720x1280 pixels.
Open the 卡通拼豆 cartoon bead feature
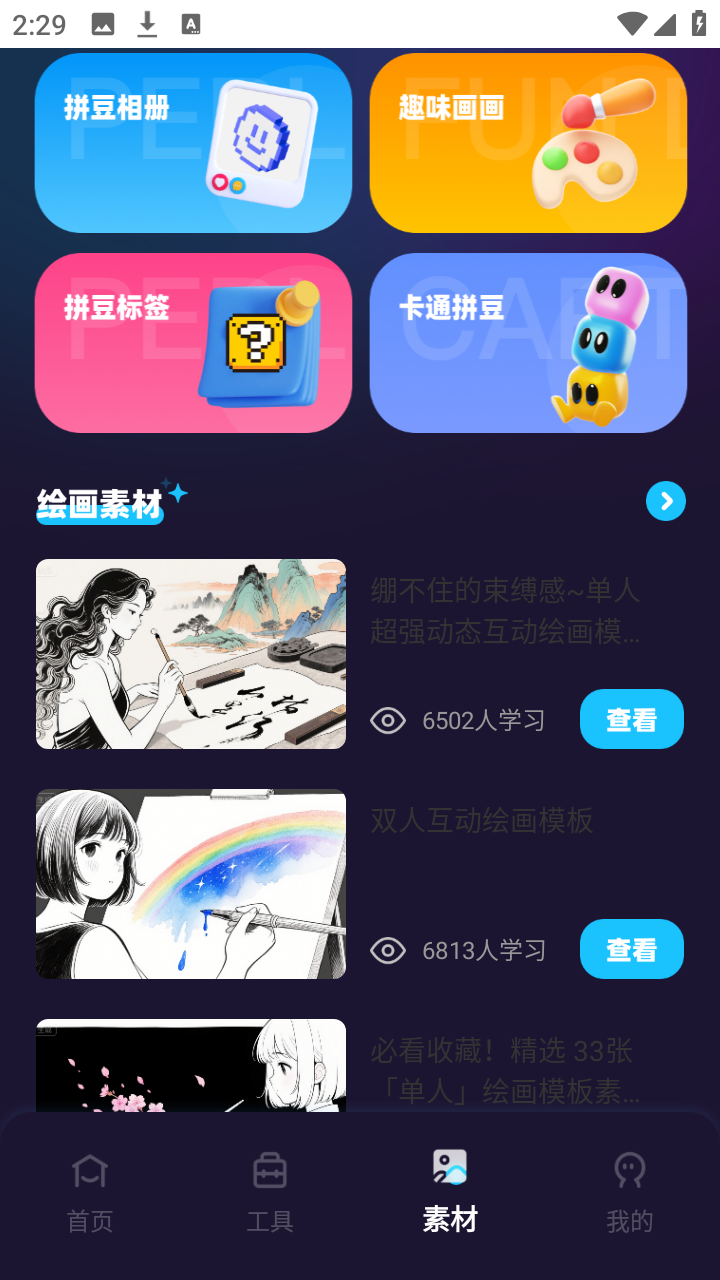tap(527, 343)
